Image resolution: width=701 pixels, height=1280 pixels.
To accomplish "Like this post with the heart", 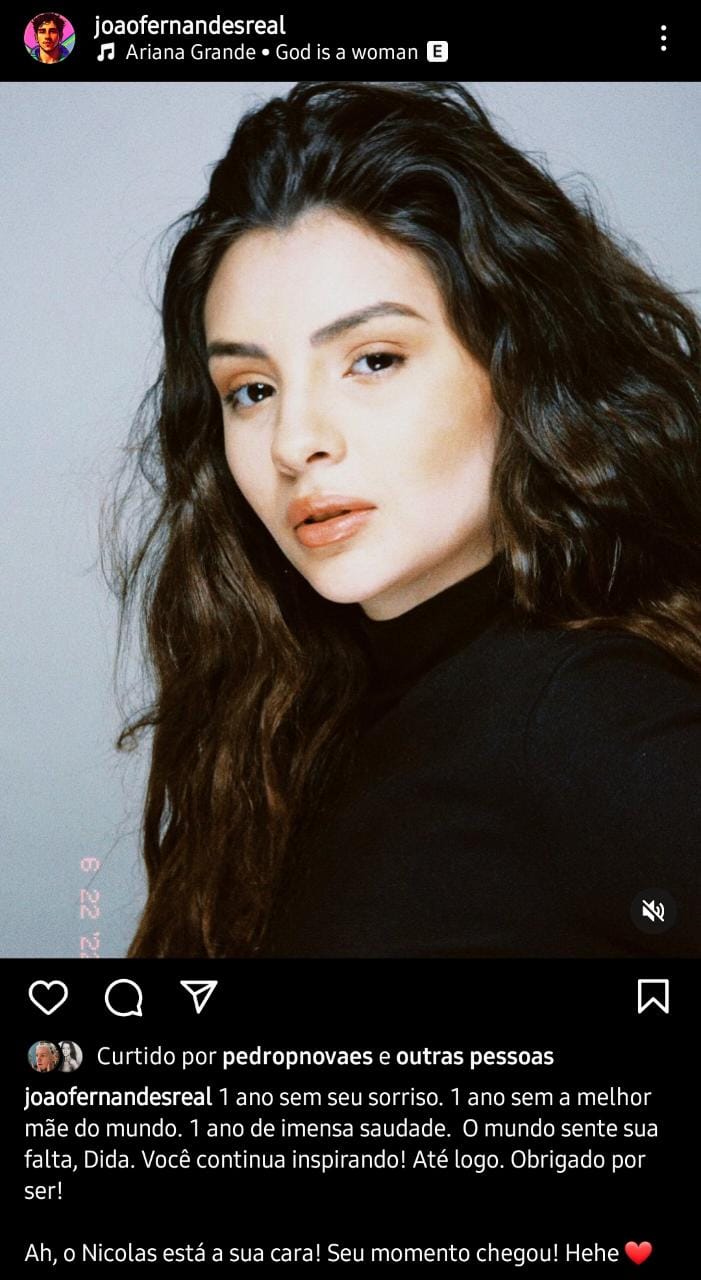I will pyautogui.click(x=48, y=996).
